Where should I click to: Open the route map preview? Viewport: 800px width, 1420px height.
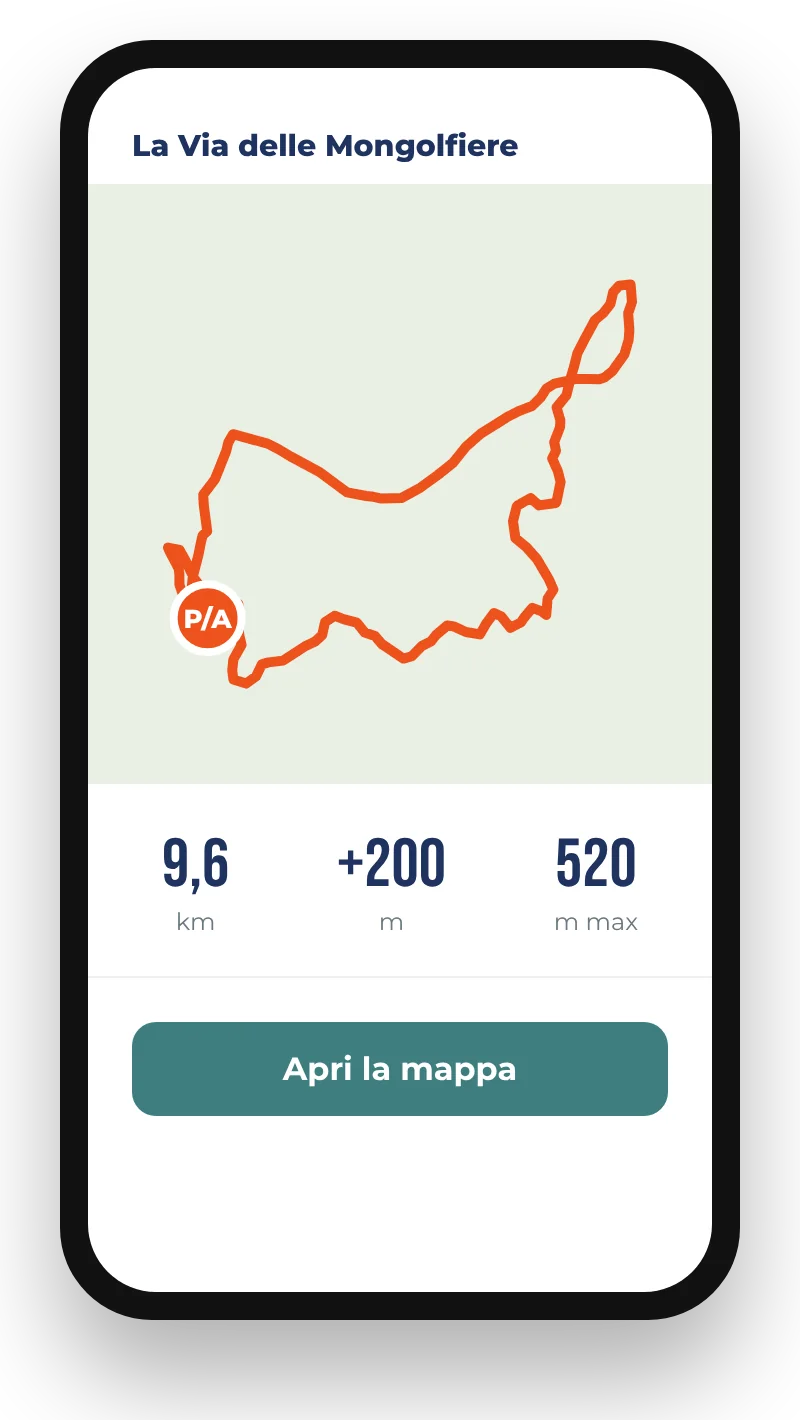[x=400, y=484]
